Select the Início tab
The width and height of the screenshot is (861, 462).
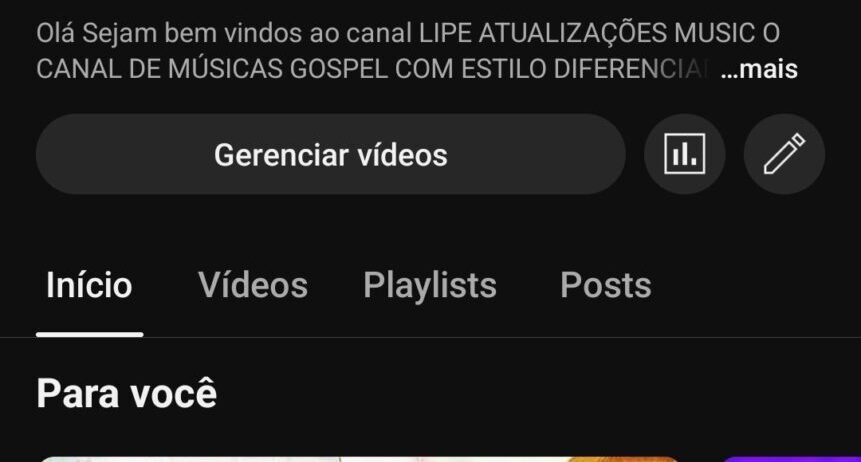(x=89, y=286)
